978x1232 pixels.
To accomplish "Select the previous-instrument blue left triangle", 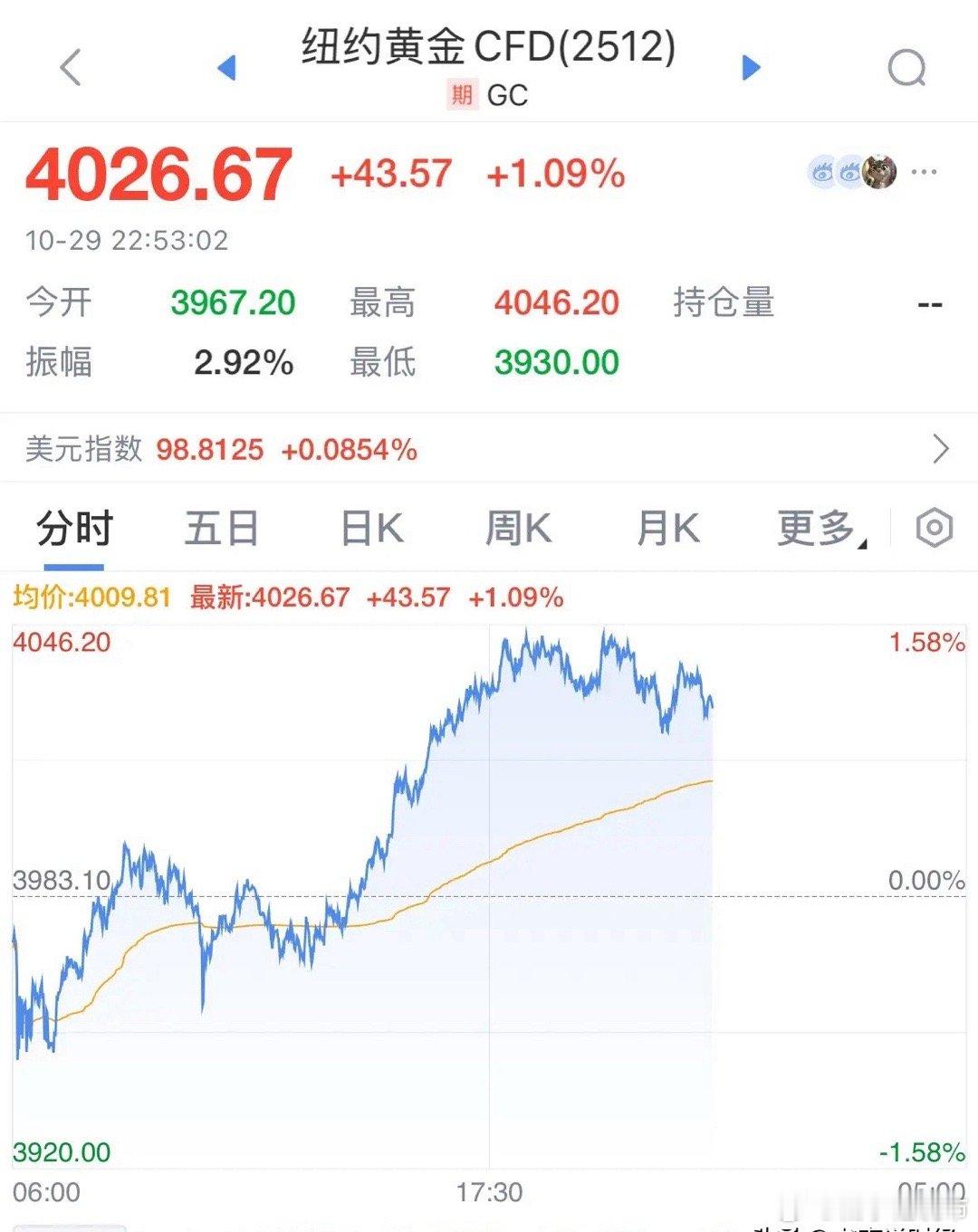I will 227,65.
